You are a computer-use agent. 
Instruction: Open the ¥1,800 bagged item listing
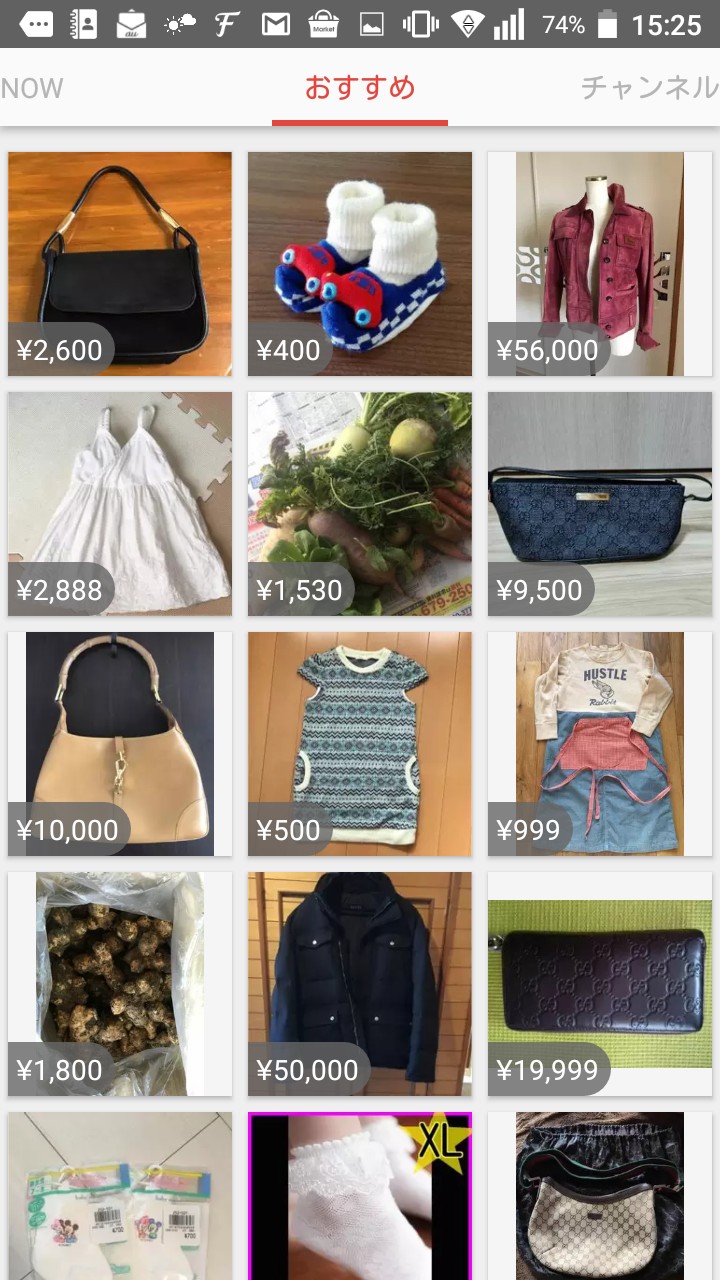120,984
